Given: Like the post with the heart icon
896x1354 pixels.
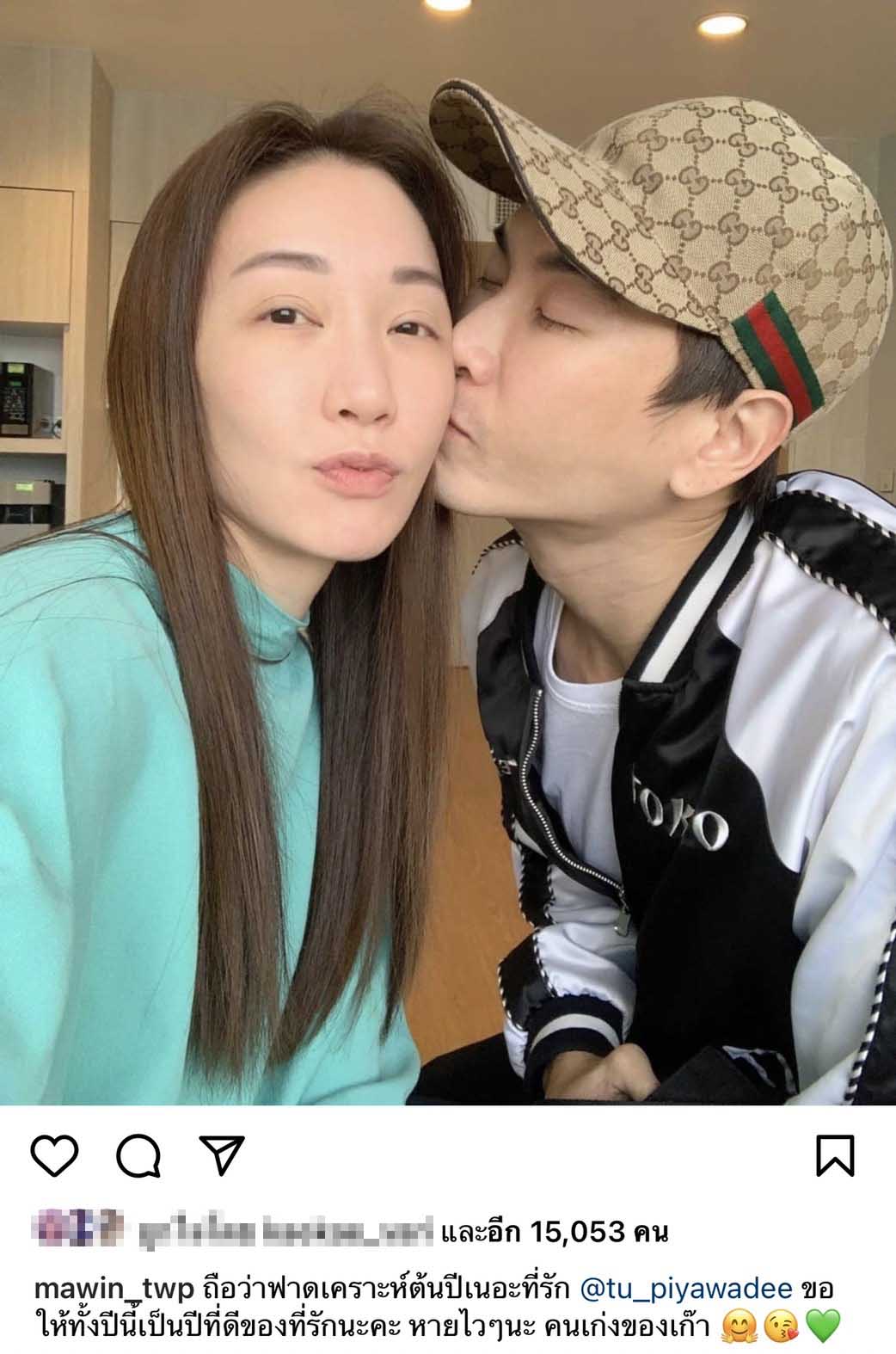Looking at the screenshot, I should click(55, 1154).
